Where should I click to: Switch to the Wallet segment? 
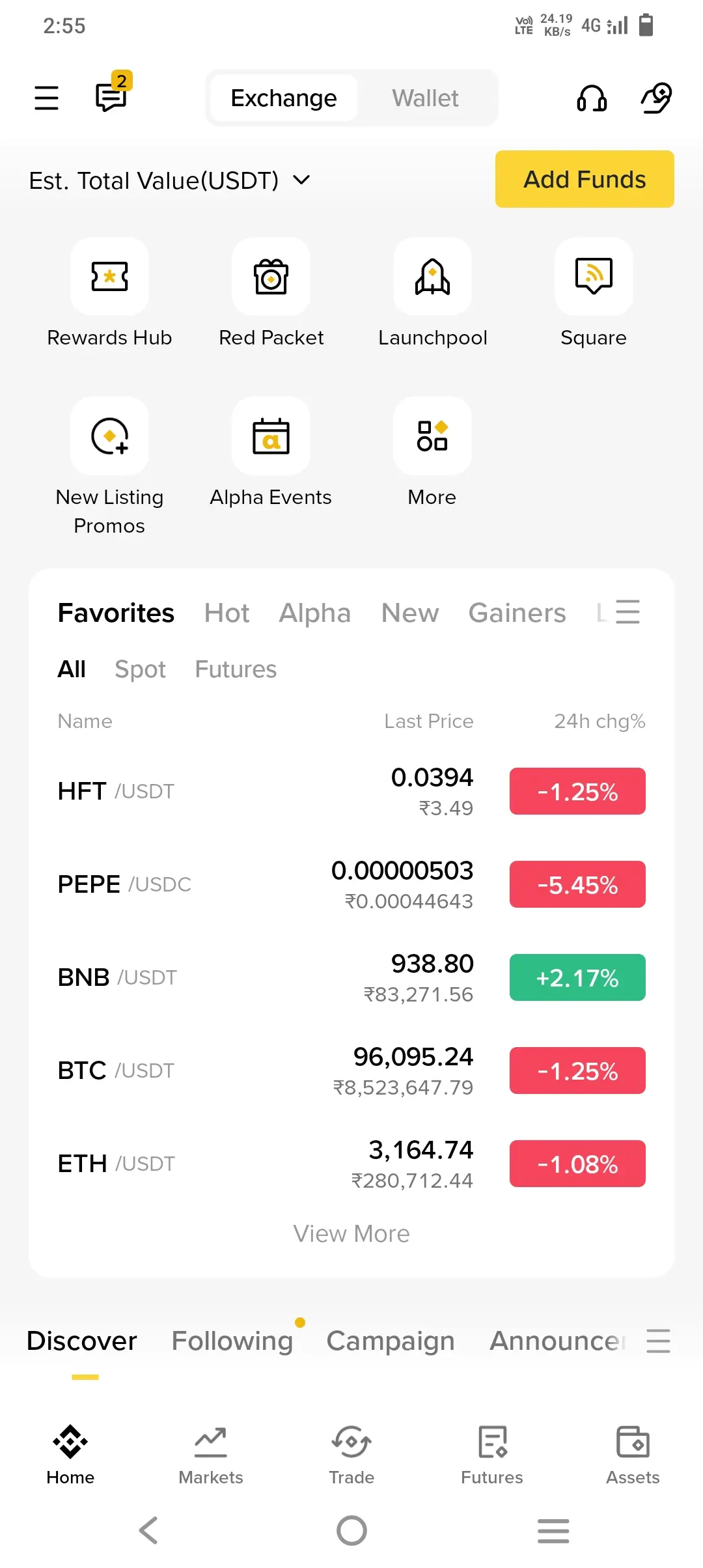[425, 98]
